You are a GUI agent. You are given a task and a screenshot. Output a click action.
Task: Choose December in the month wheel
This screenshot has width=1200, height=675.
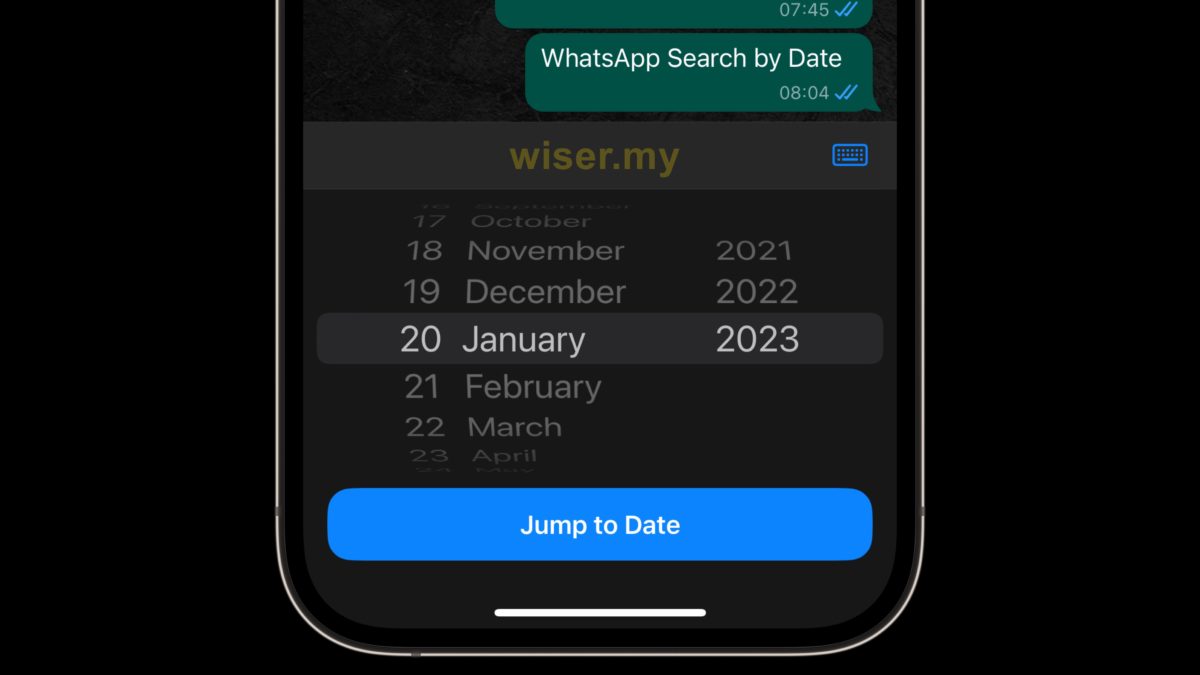(x=545, y=292)
